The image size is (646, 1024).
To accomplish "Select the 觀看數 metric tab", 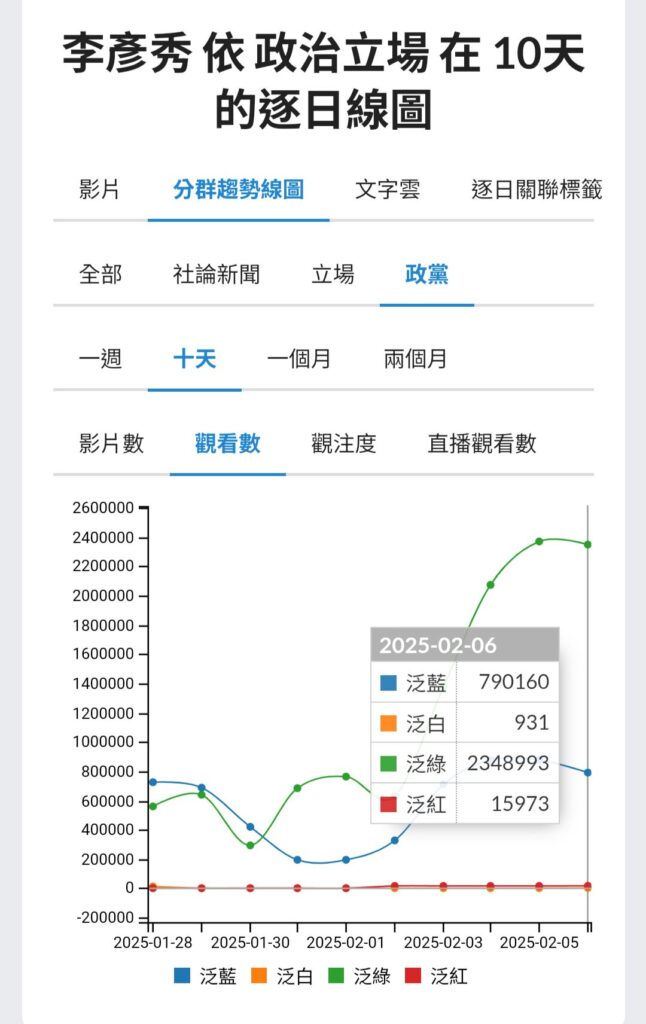I will pyautogui.click(x=227, y=444).
